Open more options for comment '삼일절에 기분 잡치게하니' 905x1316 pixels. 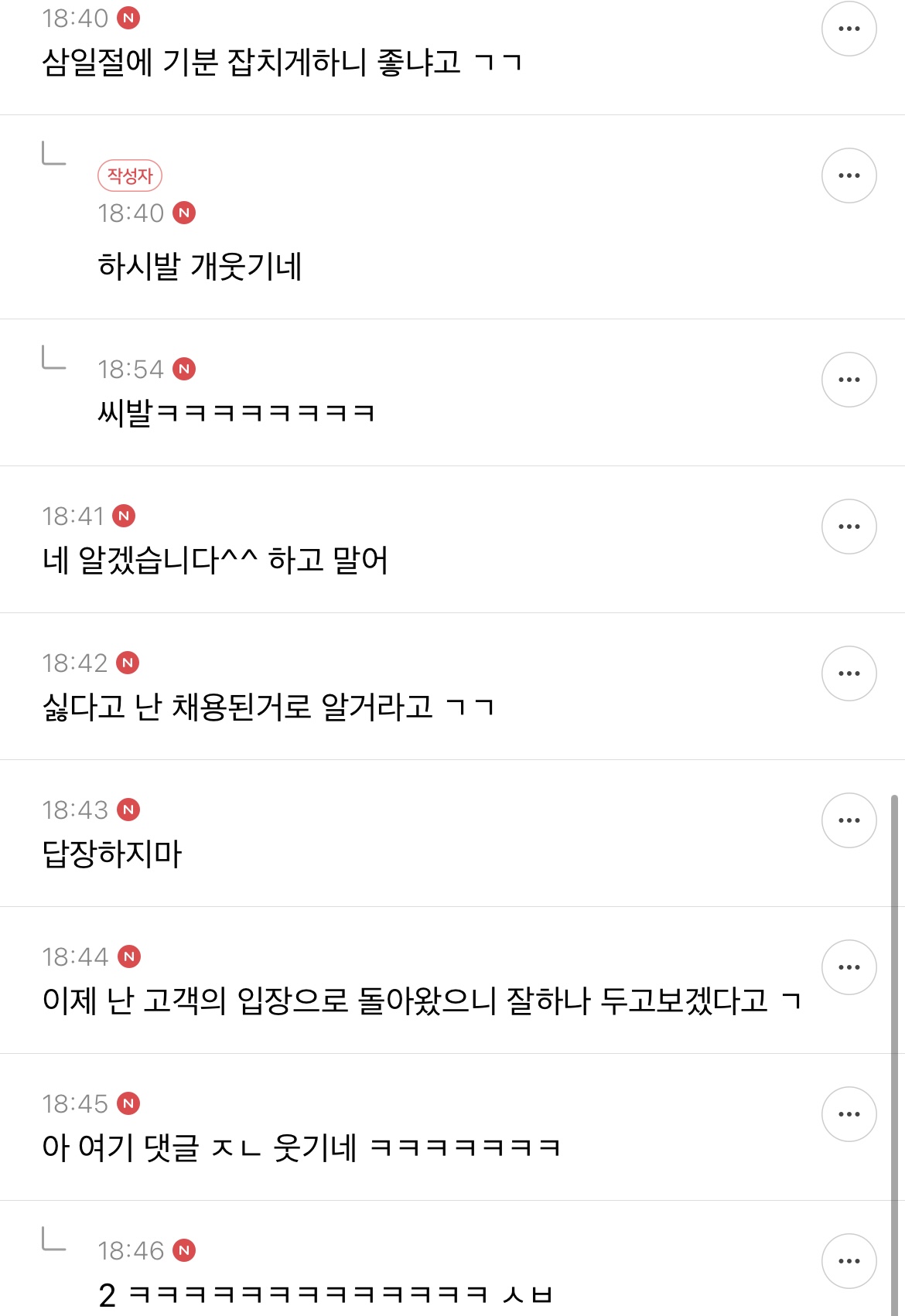pyautogui.click(x=849, y=29)
